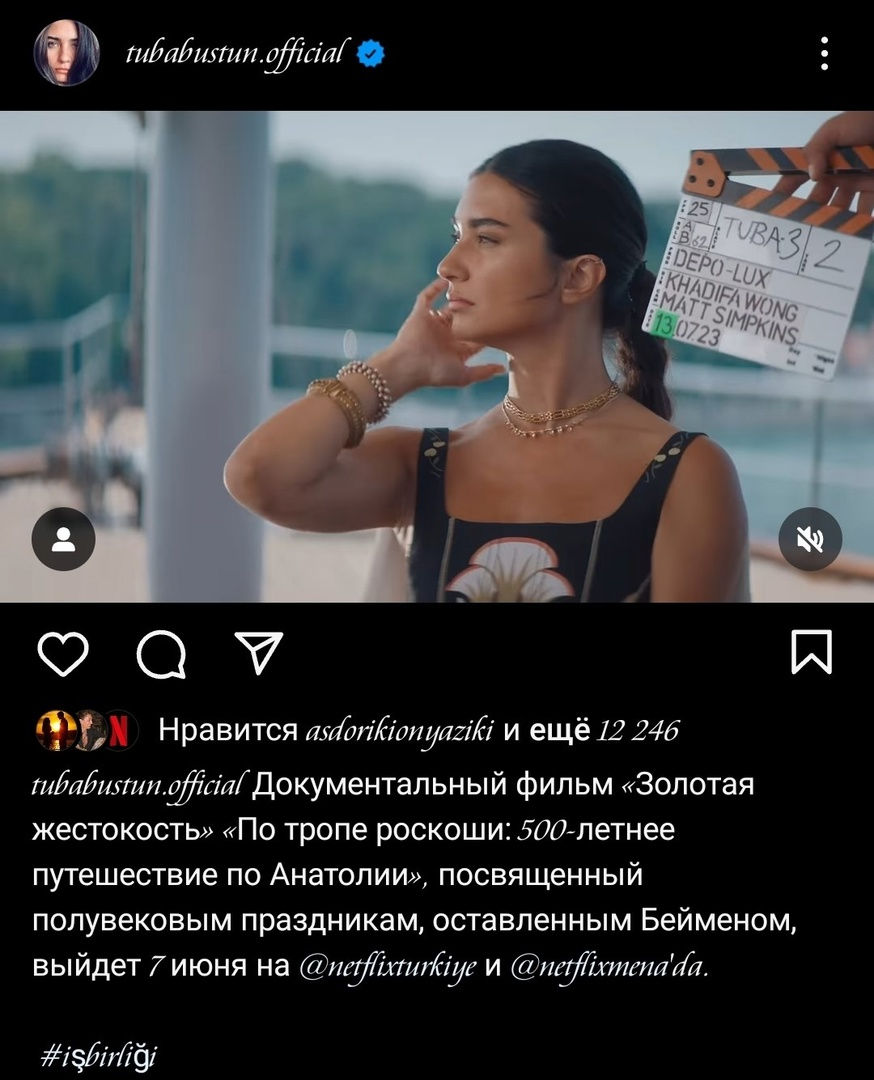The width and height of the screenshot is (874, 1080).
Task: Unmute the video sound
Action: tap(811, 541)
